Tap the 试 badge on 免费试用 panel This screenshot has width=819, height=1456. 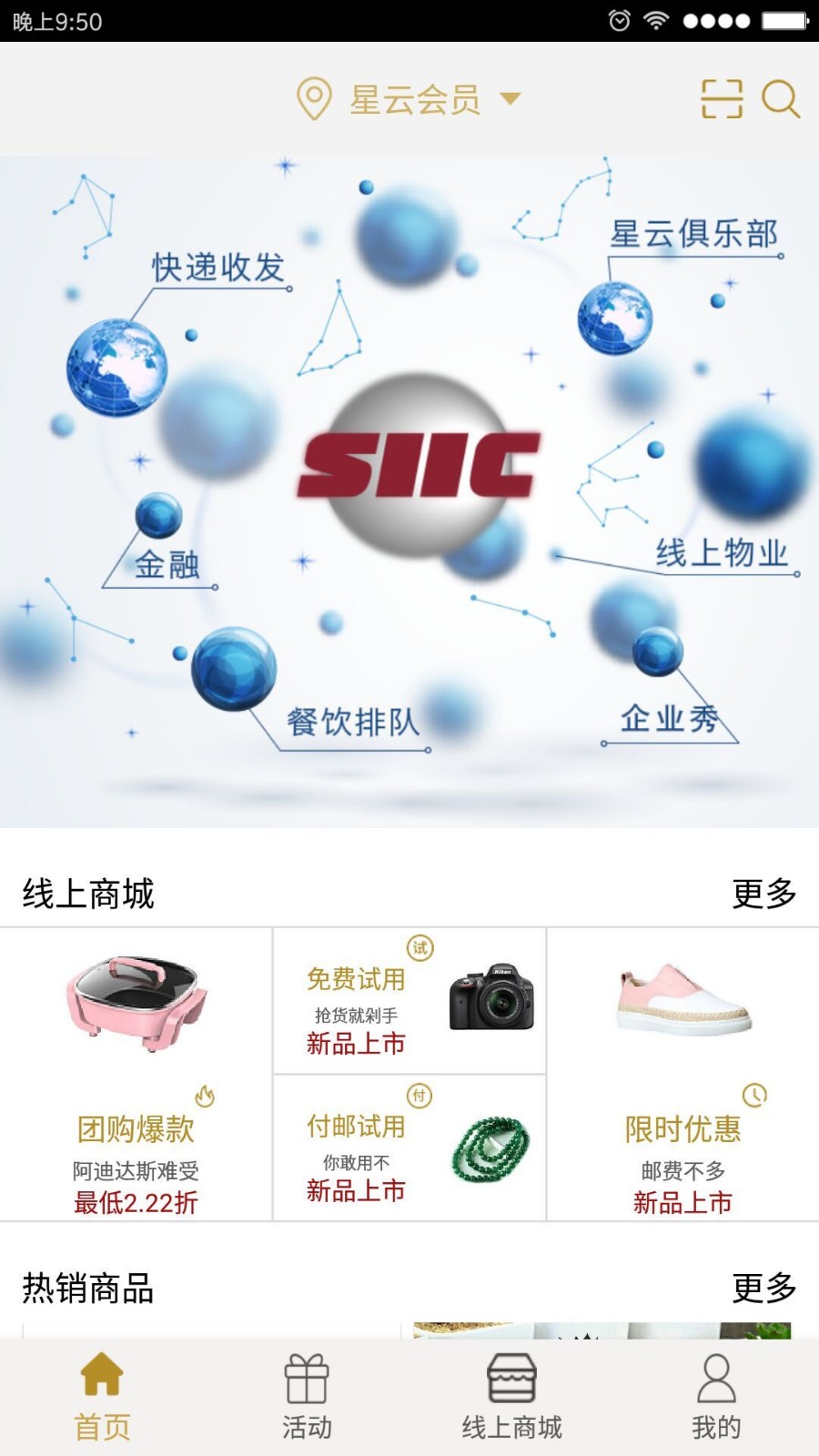[x=418, y=948]
